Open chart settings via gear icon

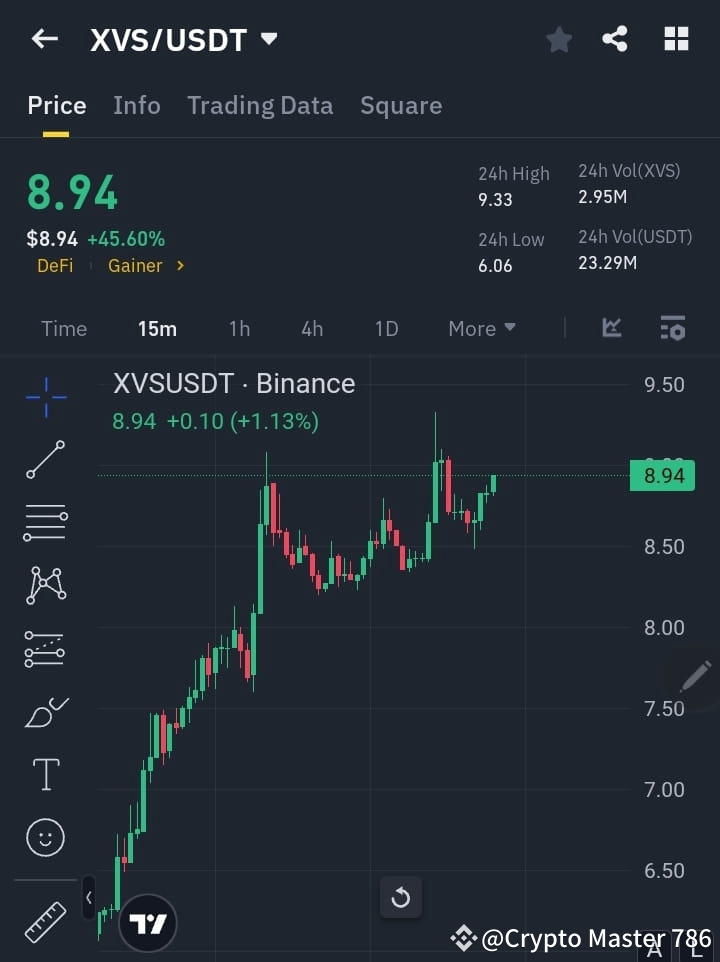(672, 328)
